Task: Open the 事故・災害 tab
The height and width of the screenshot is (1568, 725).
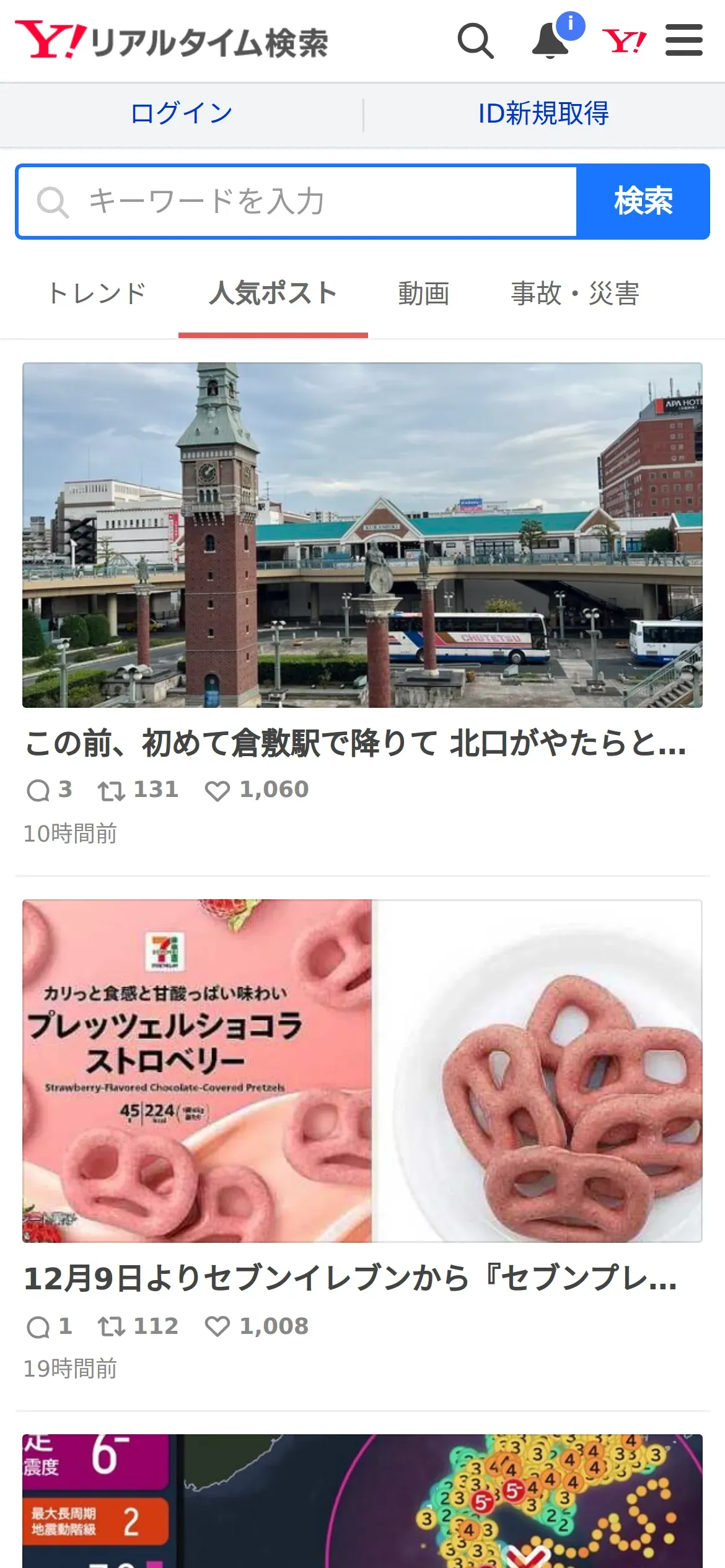Action: click(x=574, y=294)
